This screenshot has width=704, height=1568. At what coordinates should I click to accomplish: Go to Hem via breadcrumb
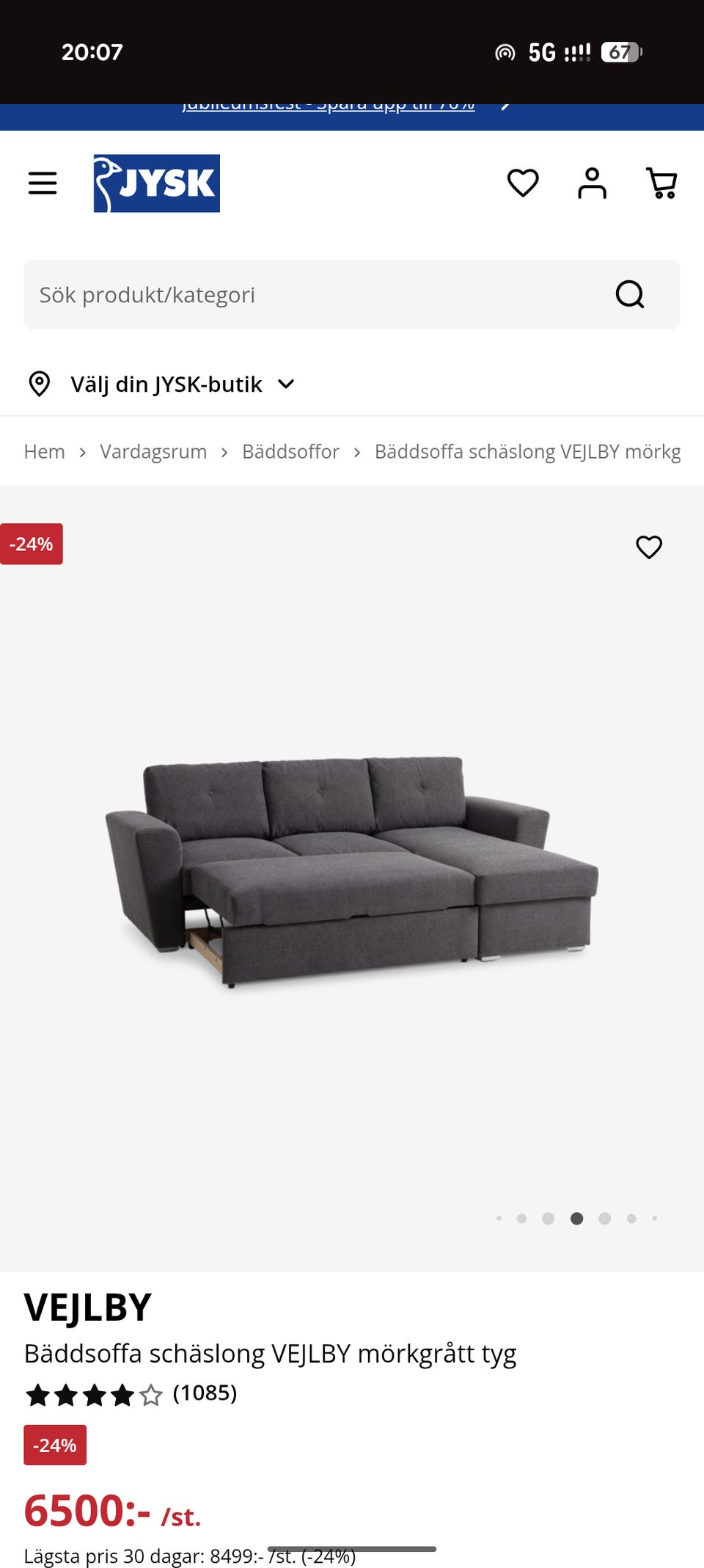click(44, 451)
